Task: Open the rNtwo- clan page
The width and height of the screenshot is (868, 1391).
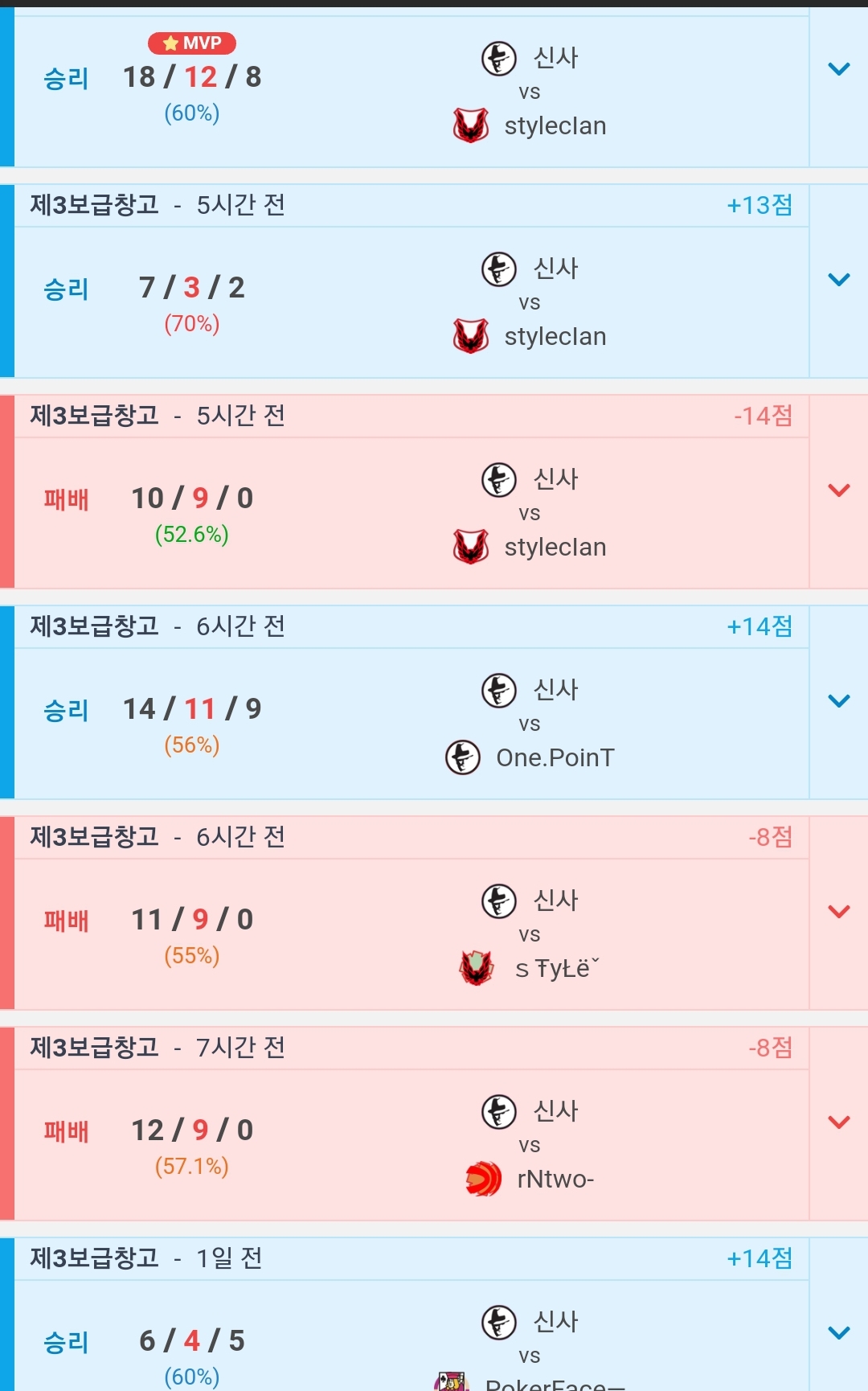Action: 555,1179
